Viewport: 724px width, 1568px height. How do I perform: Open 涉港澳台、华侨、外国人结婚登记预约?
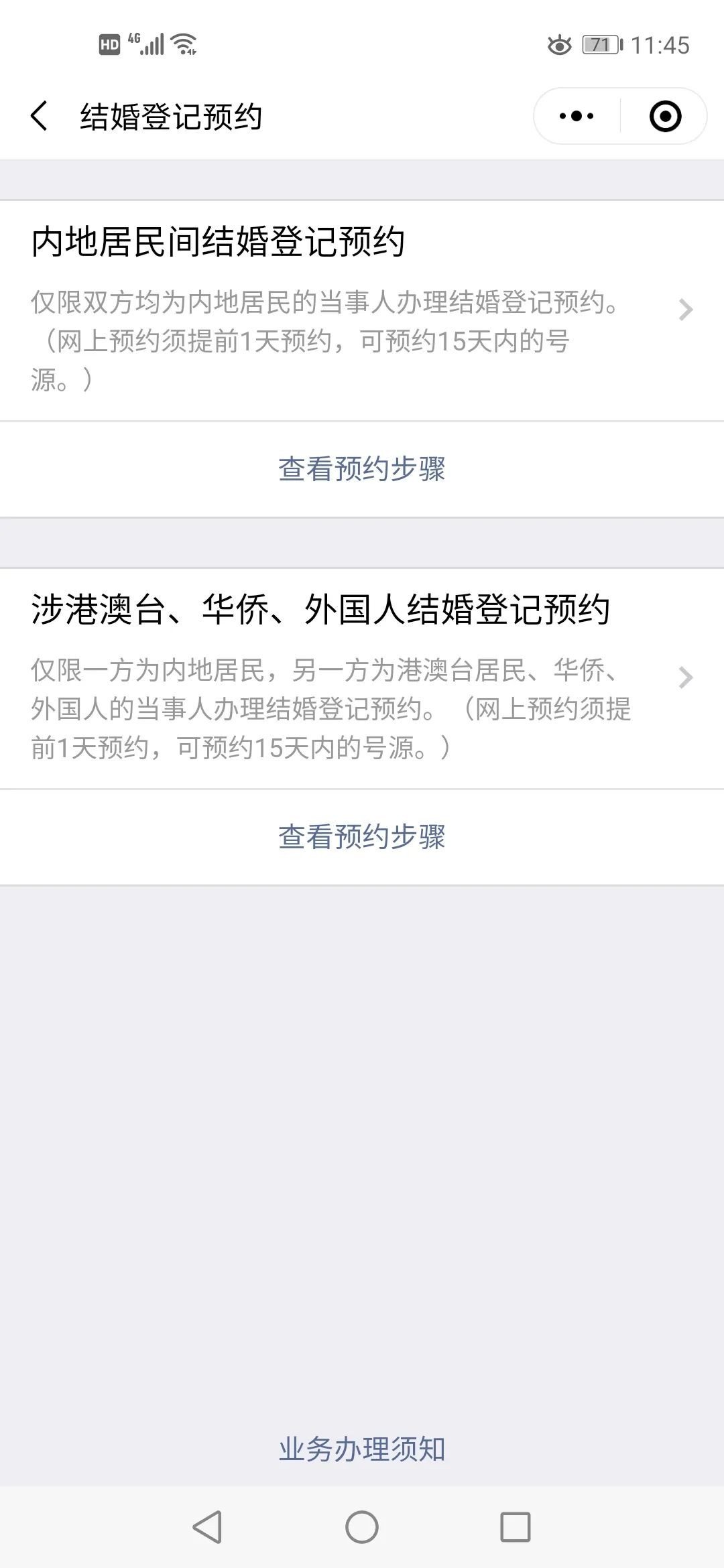pos(362,678)
